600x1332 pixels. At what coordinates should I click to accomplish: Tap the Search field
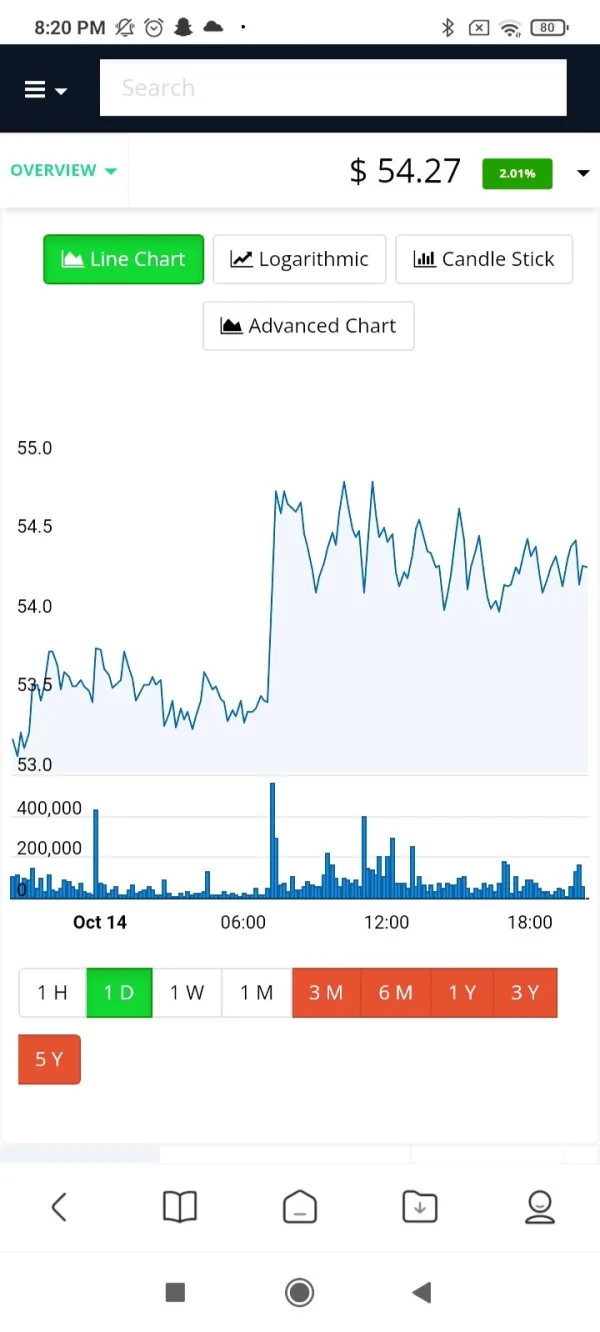pyautogui.click(x=333, y=88)
